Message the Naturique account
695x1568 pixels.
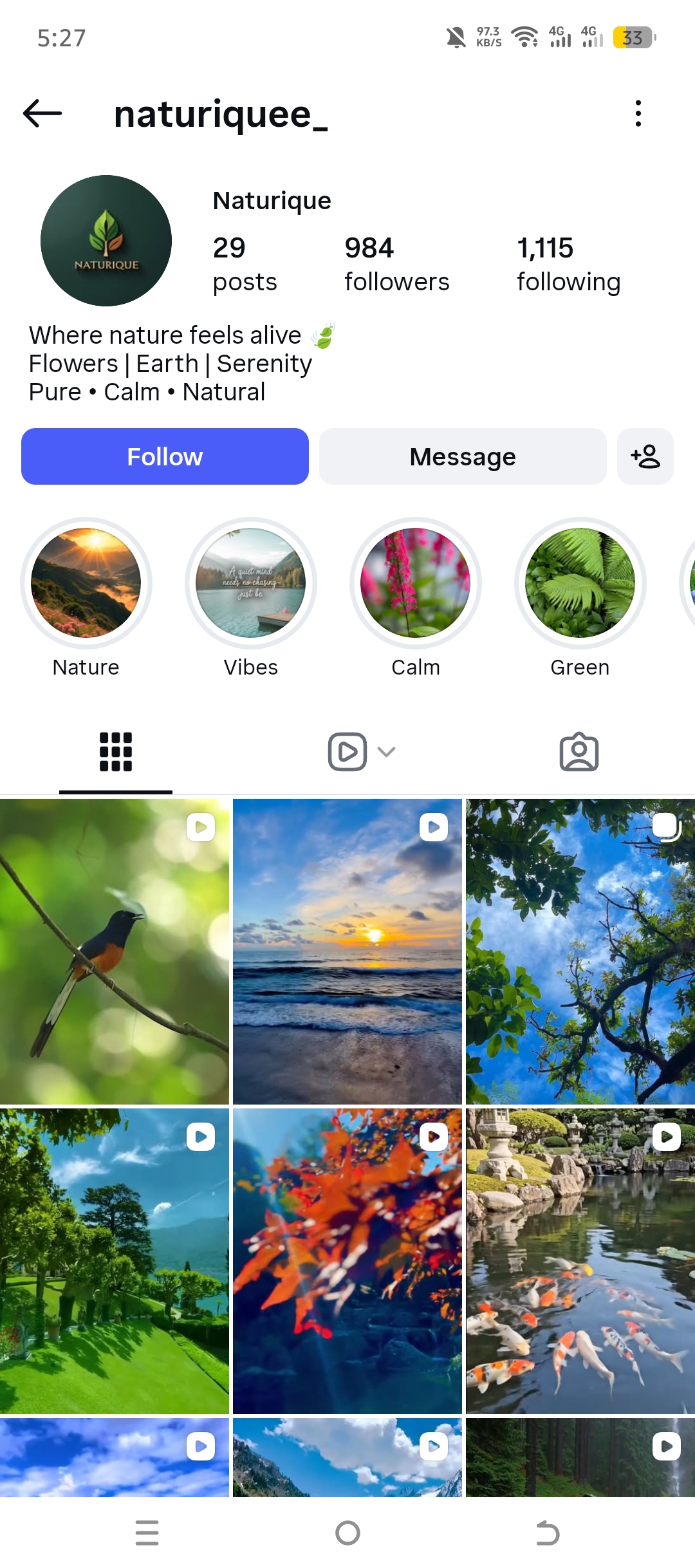click(x=463, y=456)
